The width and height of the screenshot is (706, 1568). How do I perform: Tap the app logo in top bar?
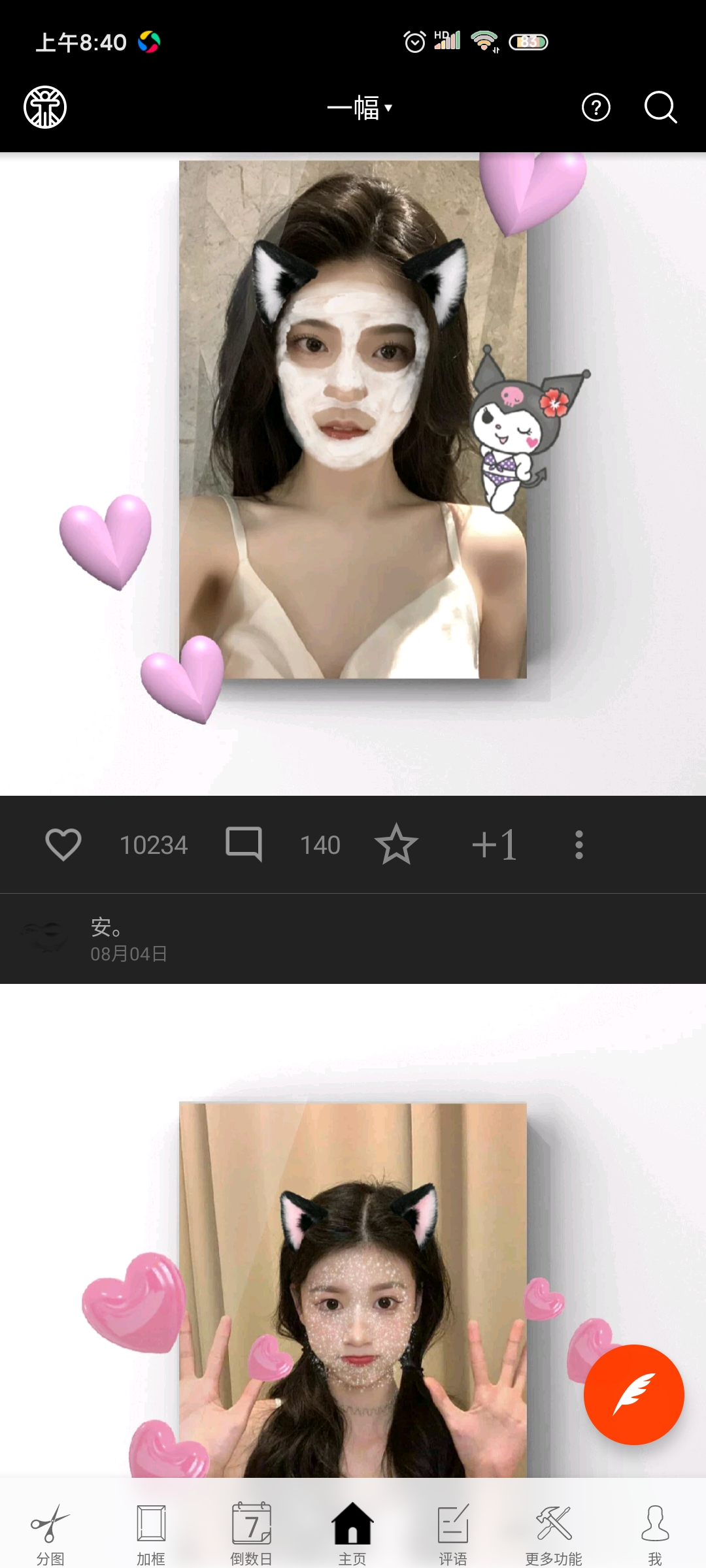(45, 107)
